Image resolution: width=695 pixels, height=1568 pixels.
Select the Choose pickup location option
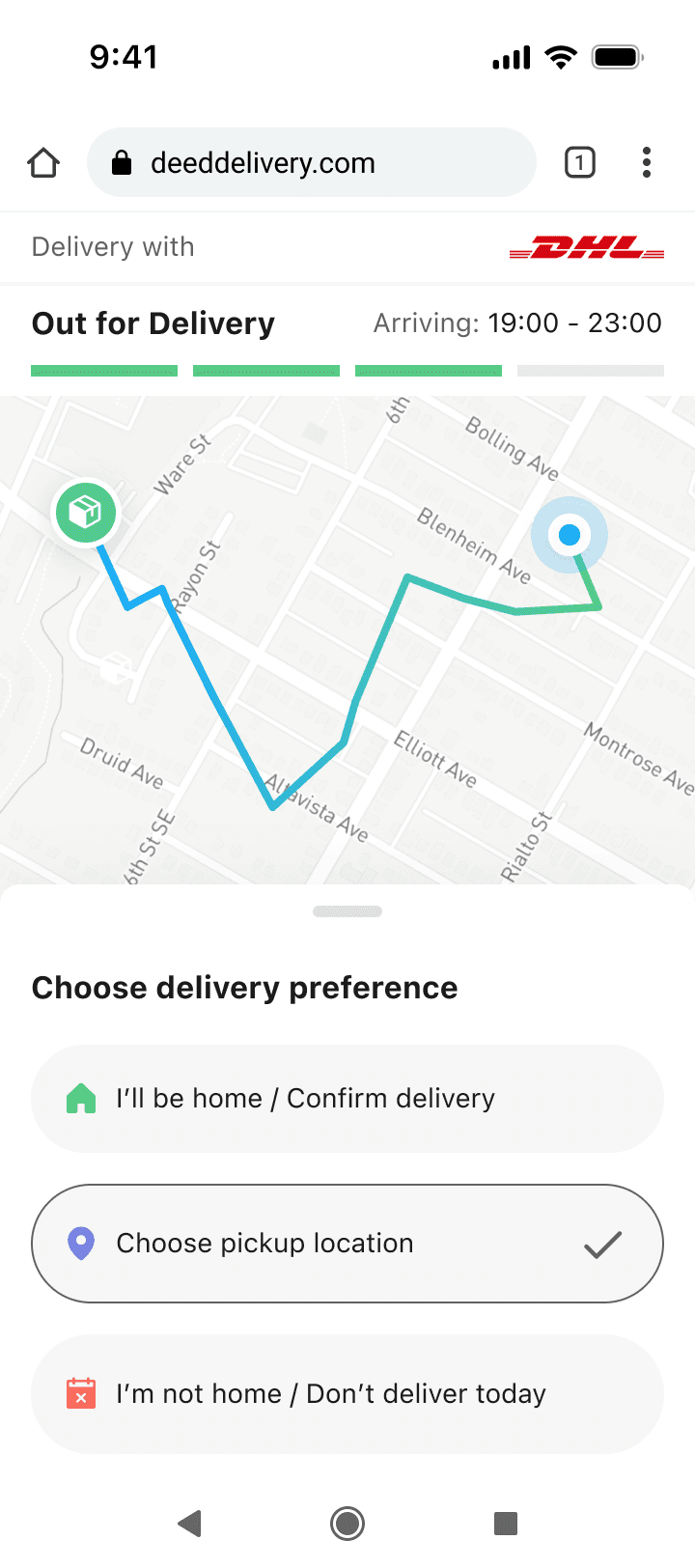coord(347,1244)
